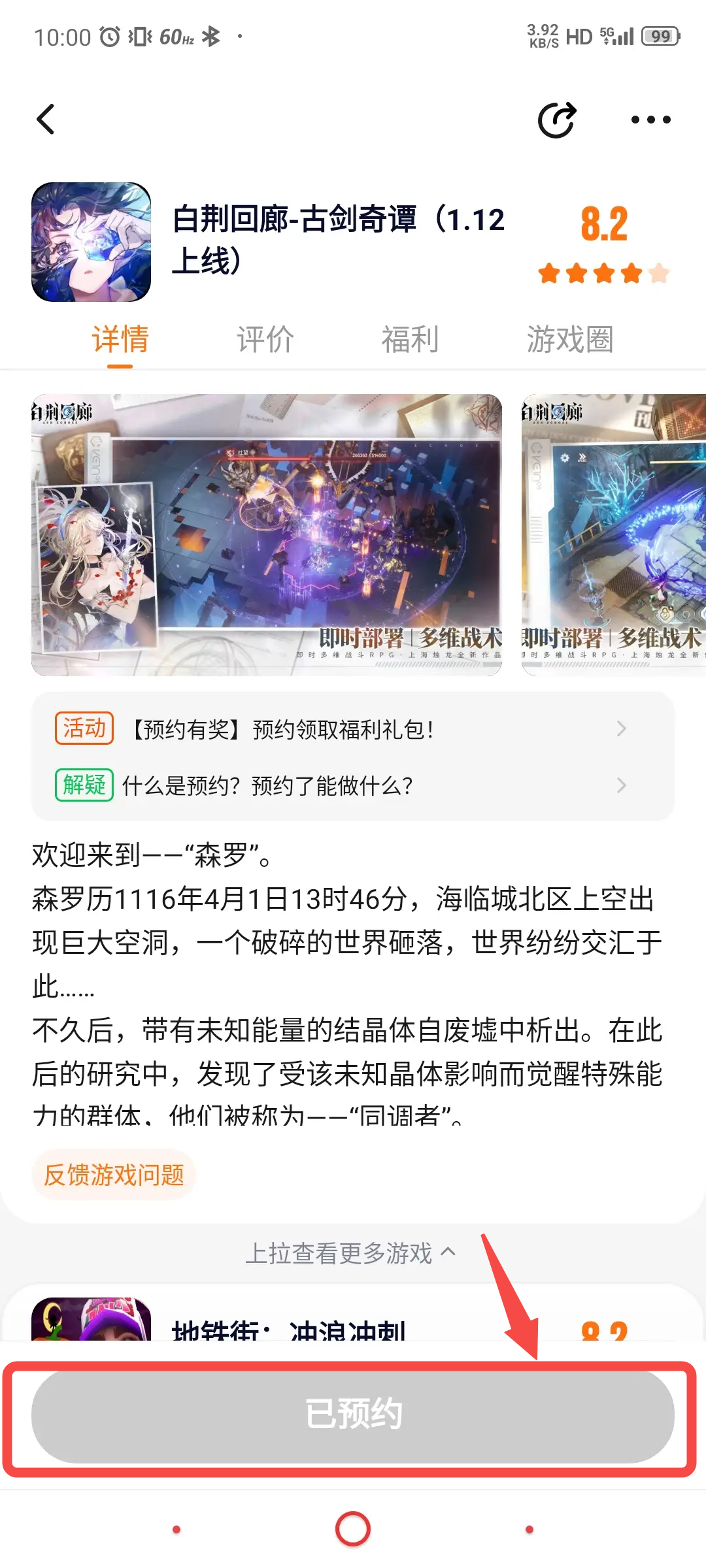View the second game screenshot
This screenshot has height=1568, width=706.
pyautogui.click(x=613, y=534)
